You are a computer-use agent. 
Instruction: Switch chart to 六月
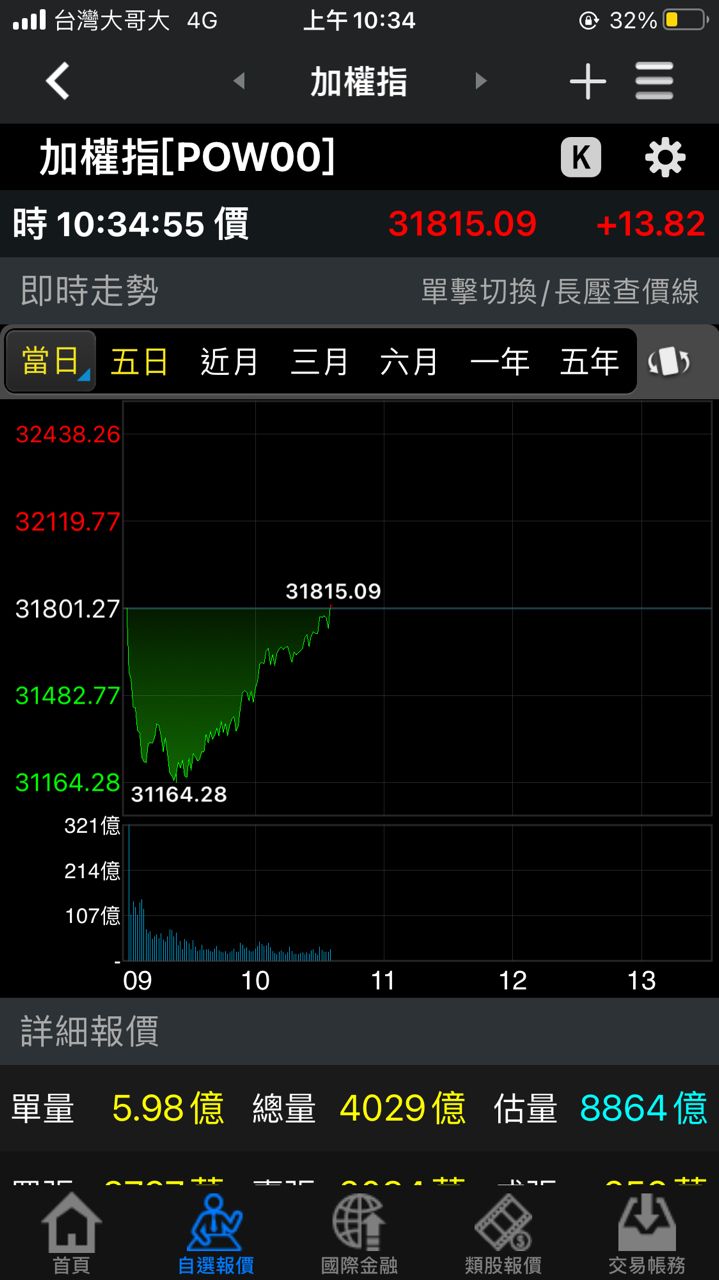click(x=409, y=361)
